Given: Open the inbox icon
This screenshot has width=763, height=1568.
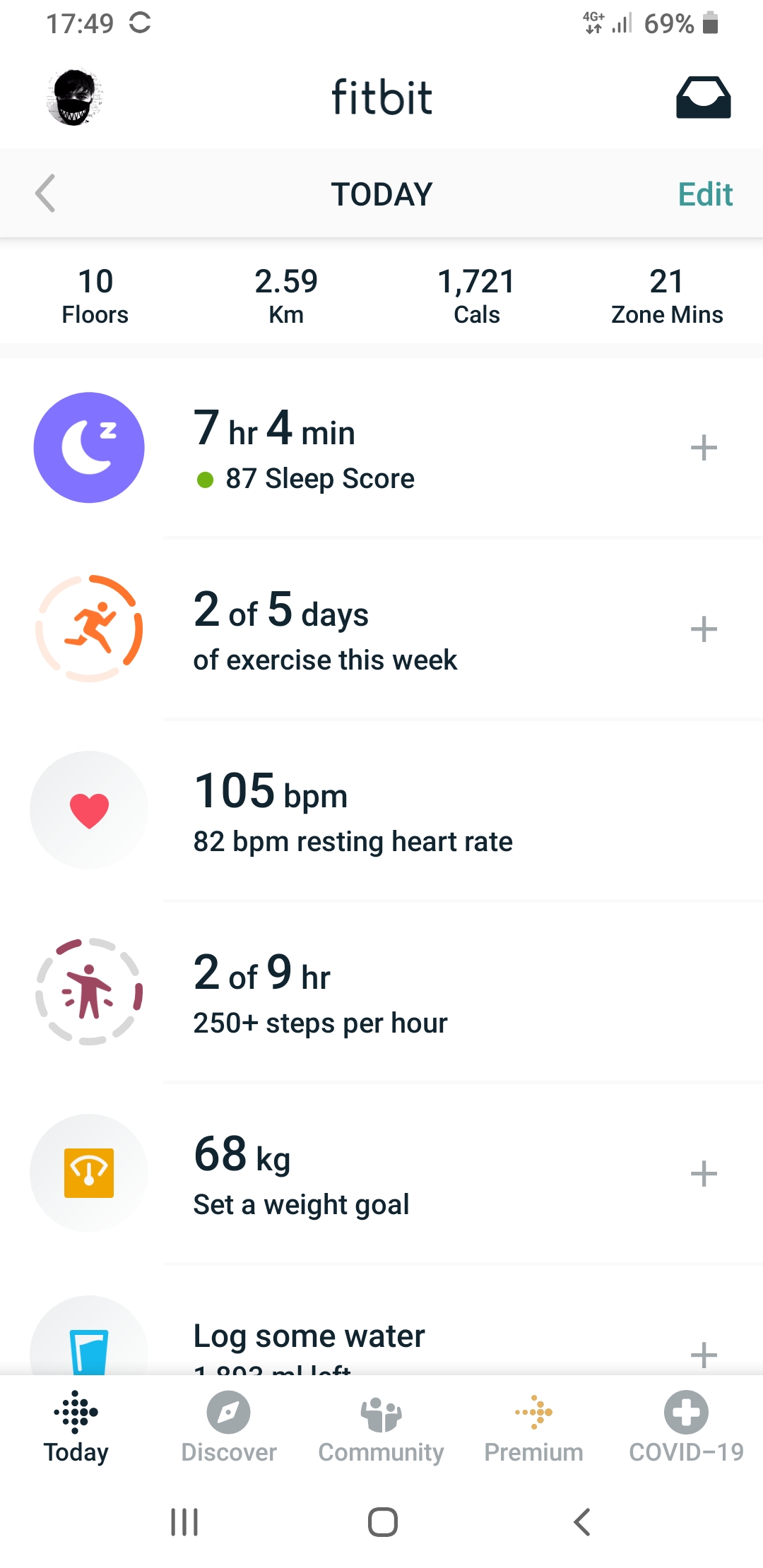Looking at the screenshot, I should (703, 97).
